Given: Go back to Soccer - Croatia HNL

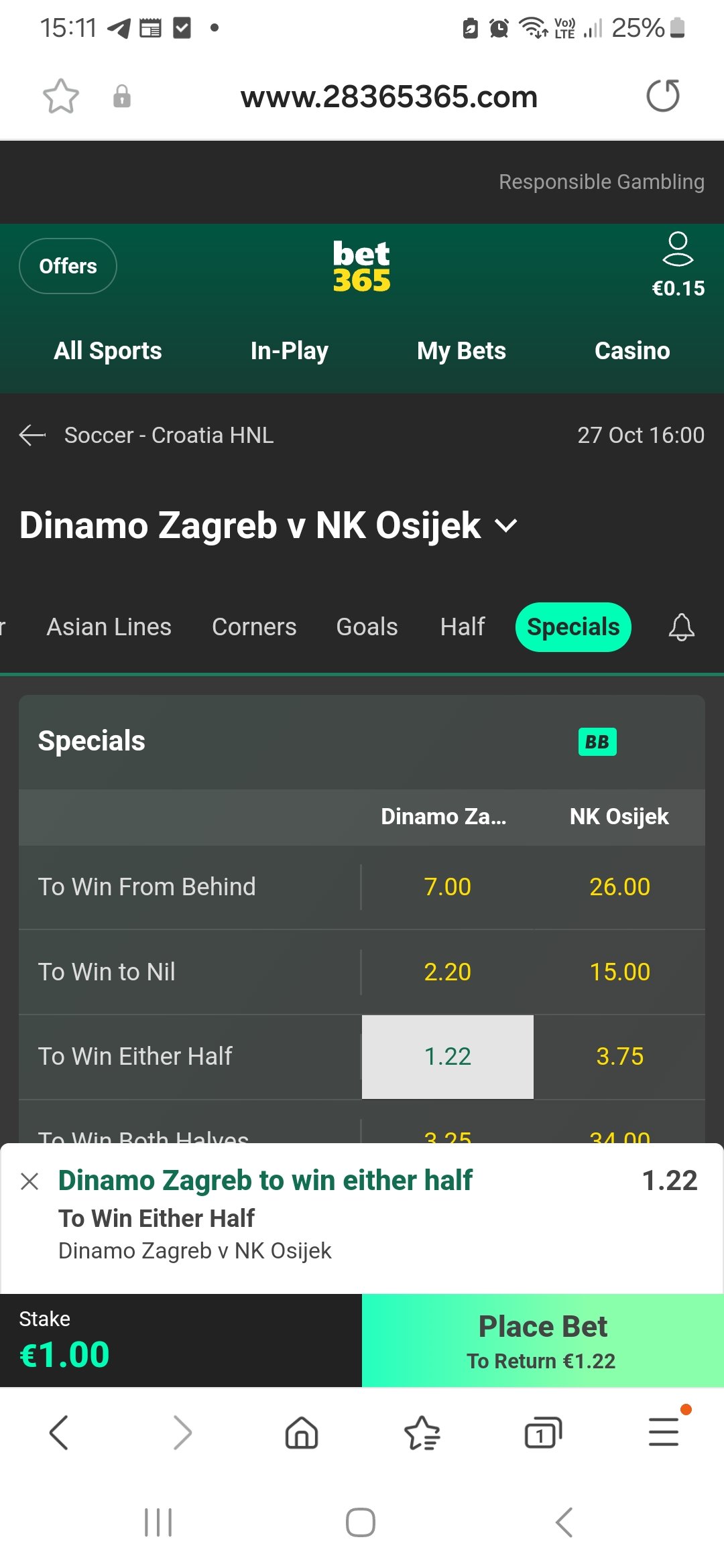Looking at the screenshot, I should click(x=32, y=435).
